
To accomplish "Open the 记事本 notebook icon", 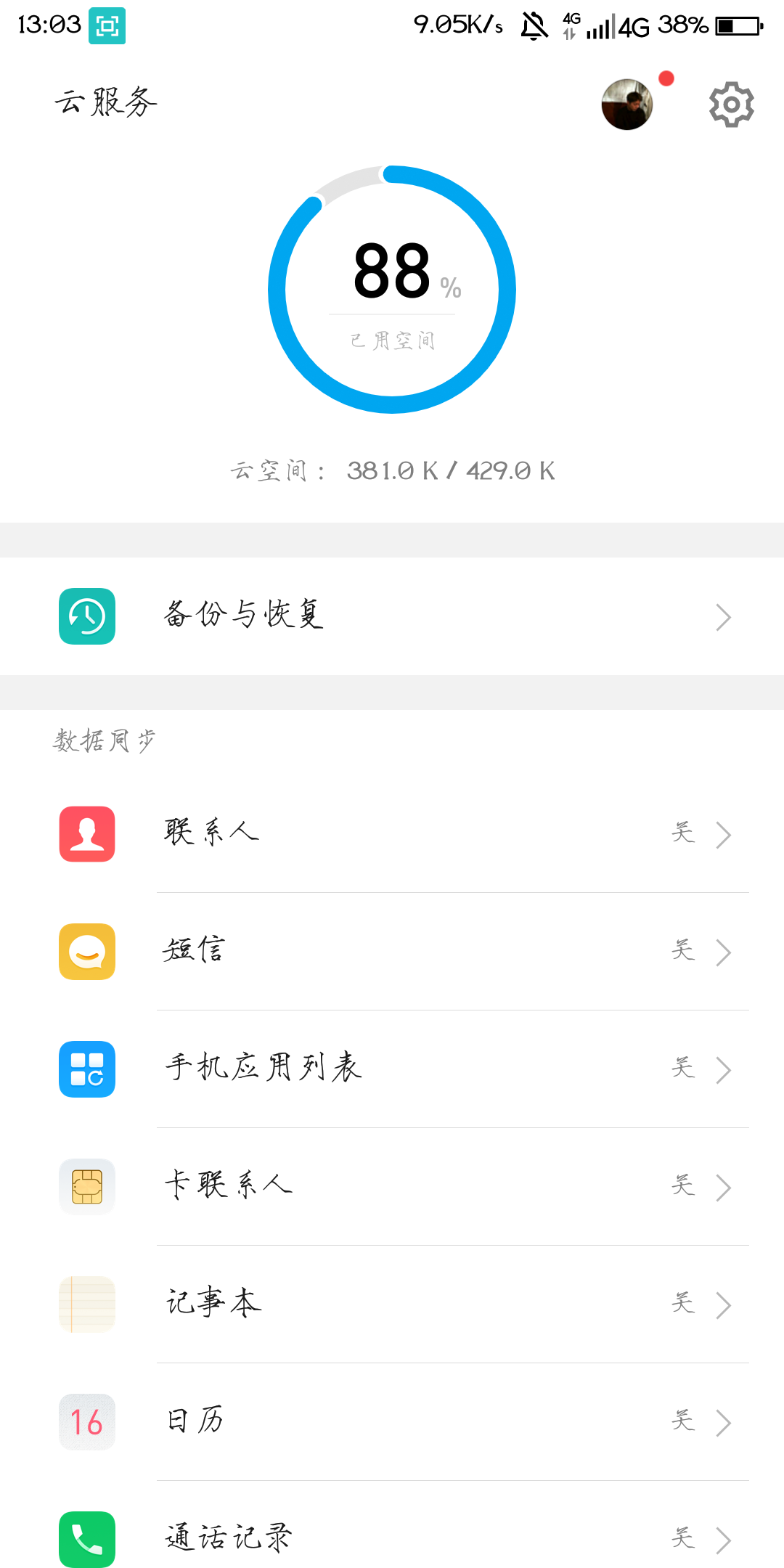I will [86, 1304].
